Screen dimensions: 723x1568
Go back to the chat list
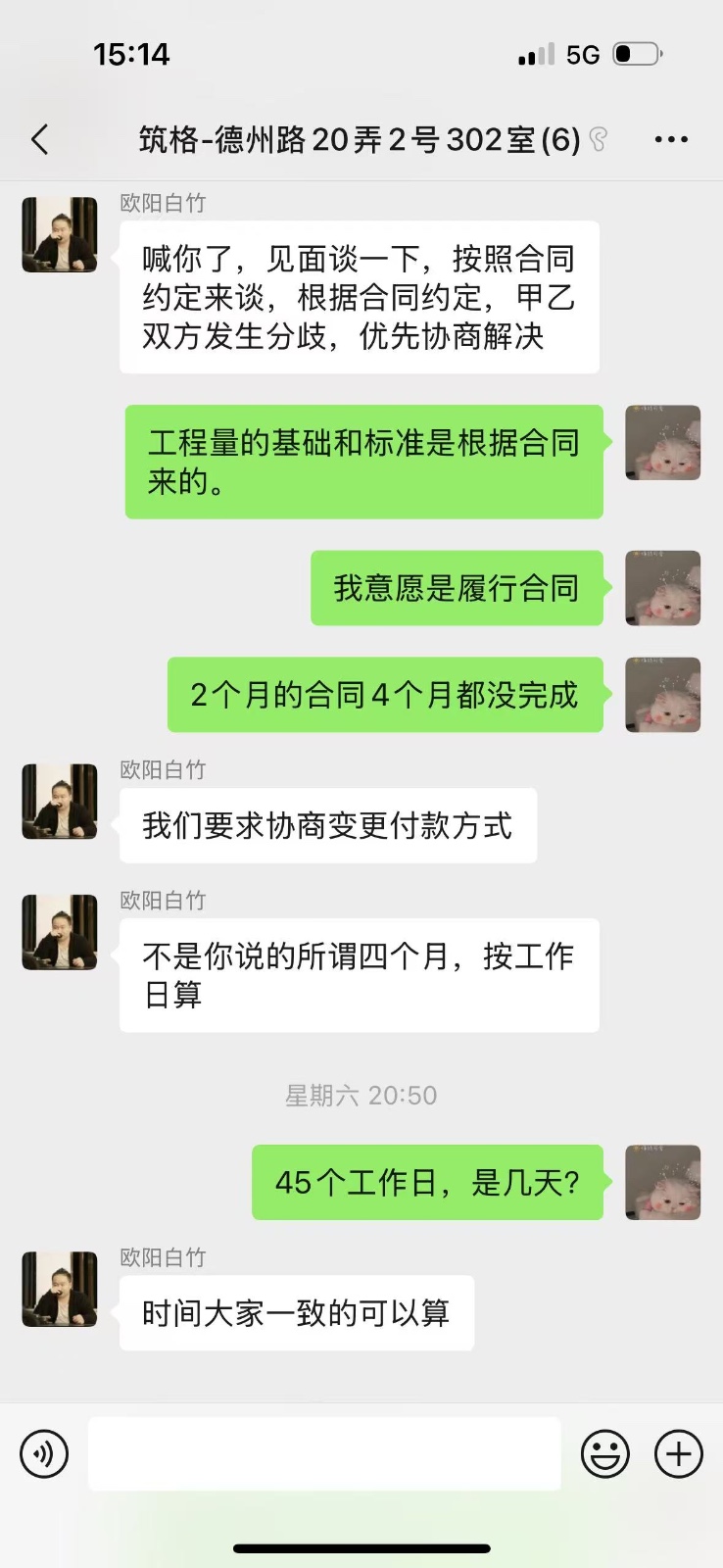click(40, 140)
